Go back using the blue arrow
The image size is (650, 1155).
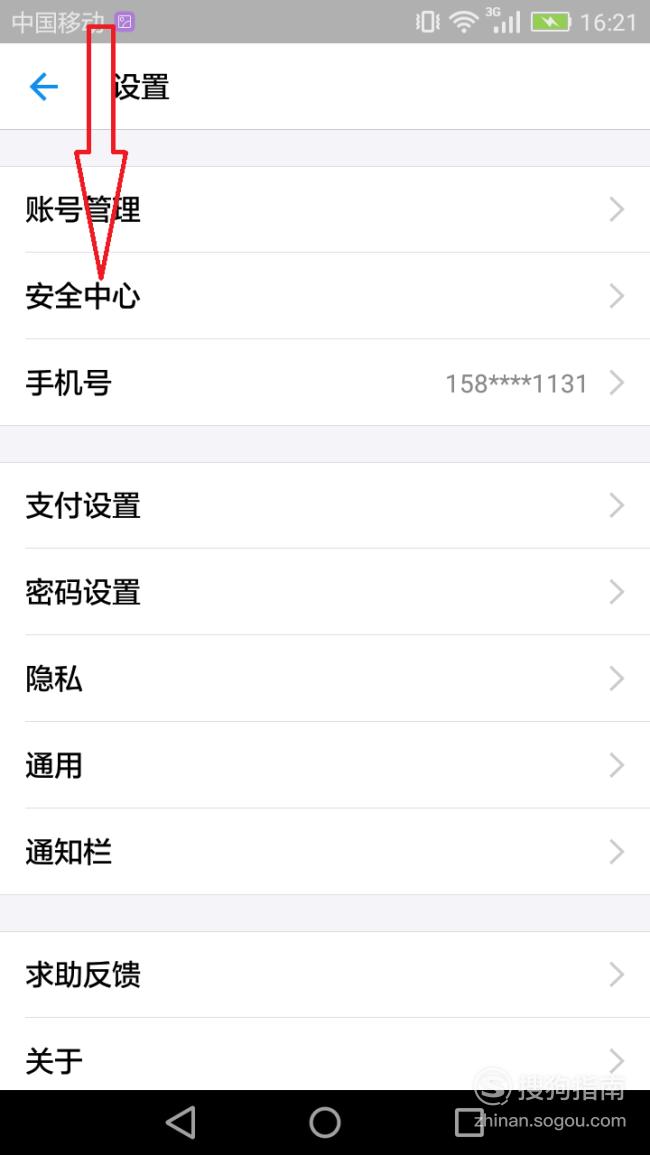tap(43, 87)
